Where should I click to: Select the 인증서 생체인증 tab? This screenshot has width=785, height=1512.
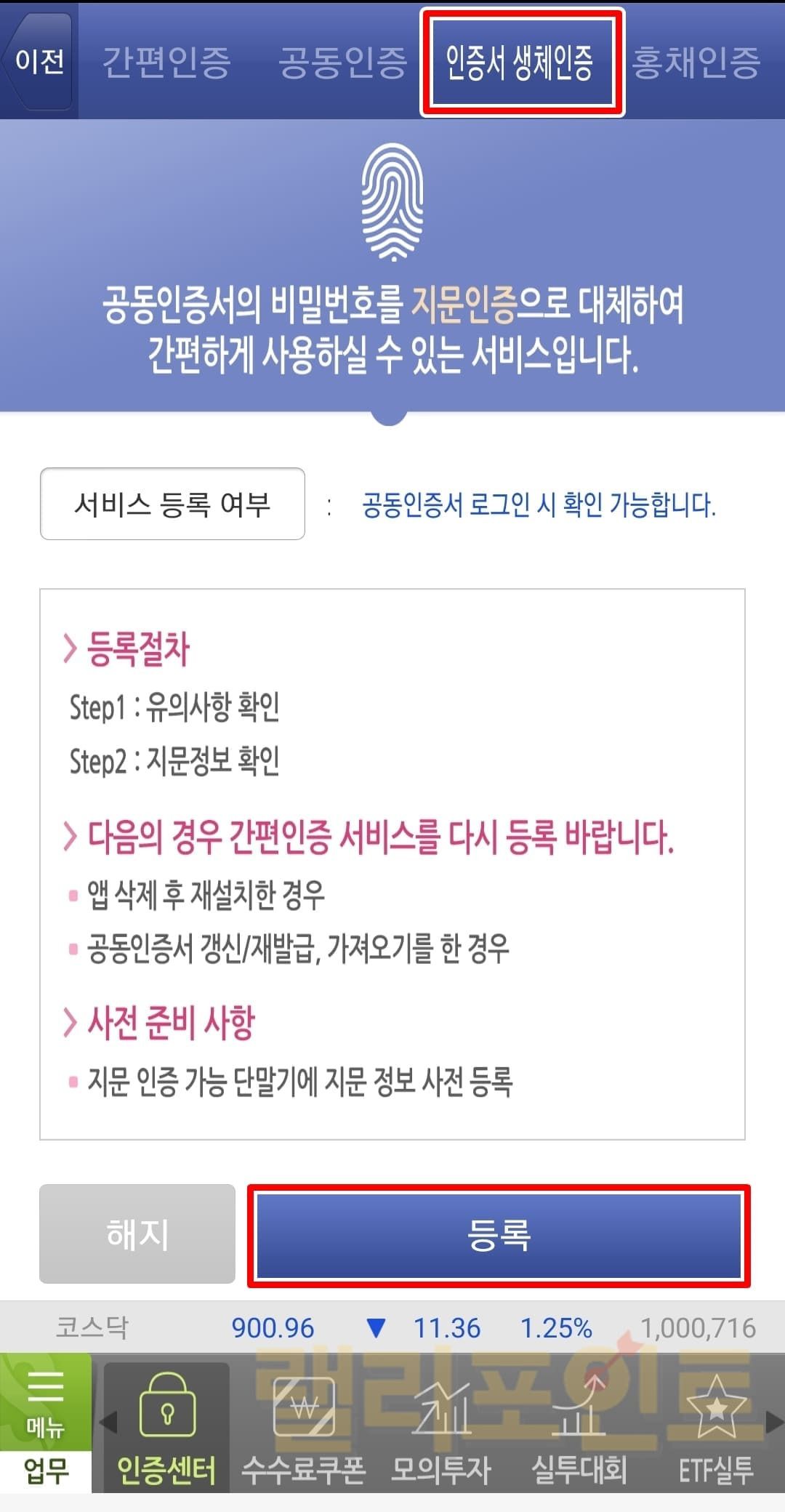click(521, 63)
